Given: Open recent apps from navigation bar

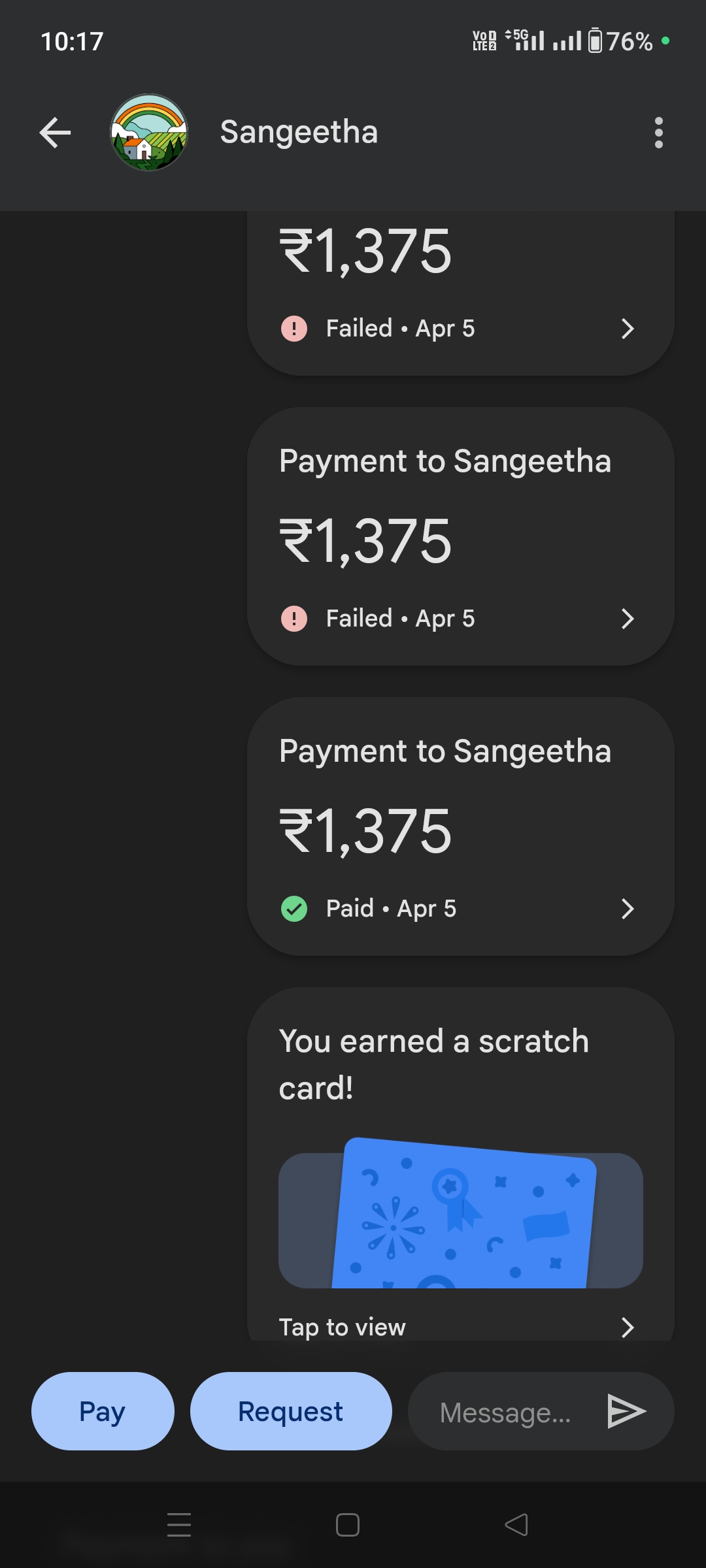Looking at the screenshot, I should tap(179, 1525).
